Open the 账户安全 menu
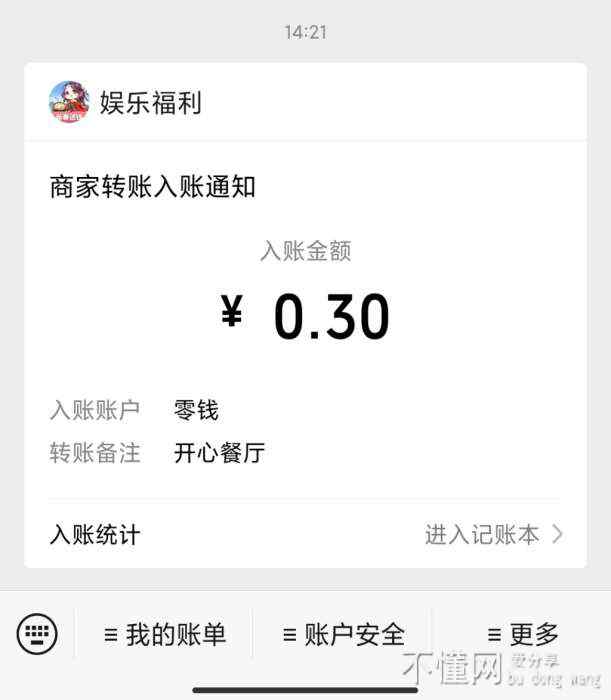 (343, 634)
